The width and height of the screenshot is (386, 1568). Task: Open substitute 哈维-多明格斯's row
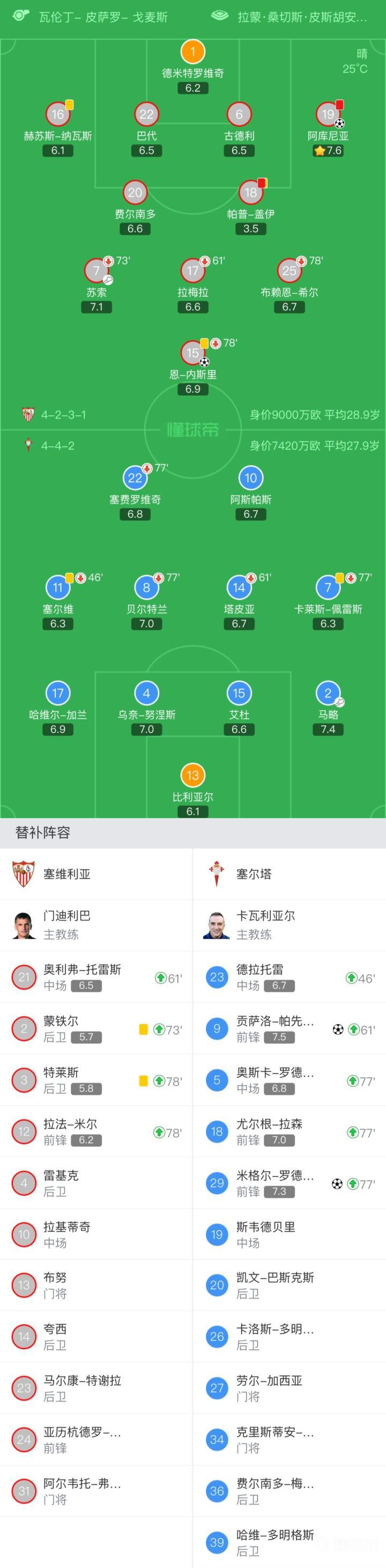289,1542
